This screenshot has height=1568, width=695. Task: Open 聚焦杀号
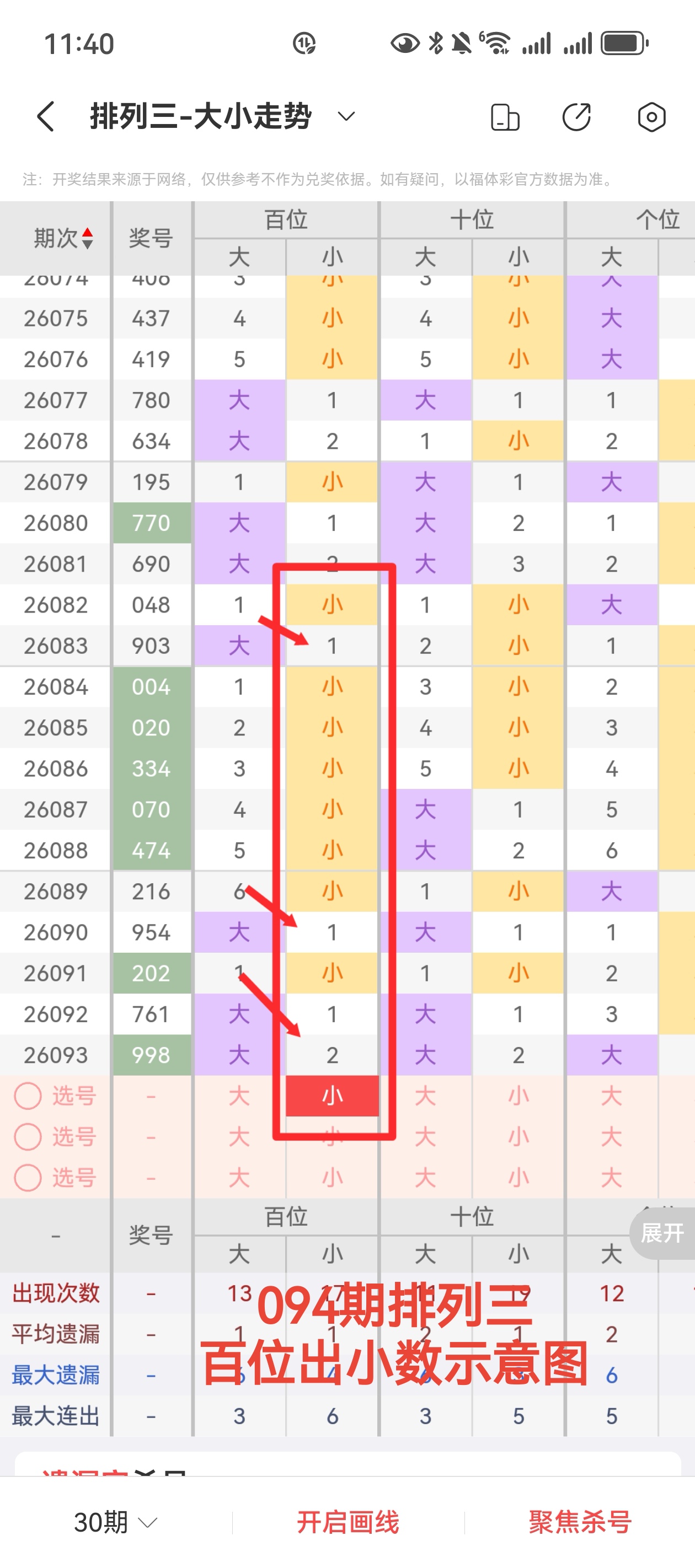[580, 1522]
